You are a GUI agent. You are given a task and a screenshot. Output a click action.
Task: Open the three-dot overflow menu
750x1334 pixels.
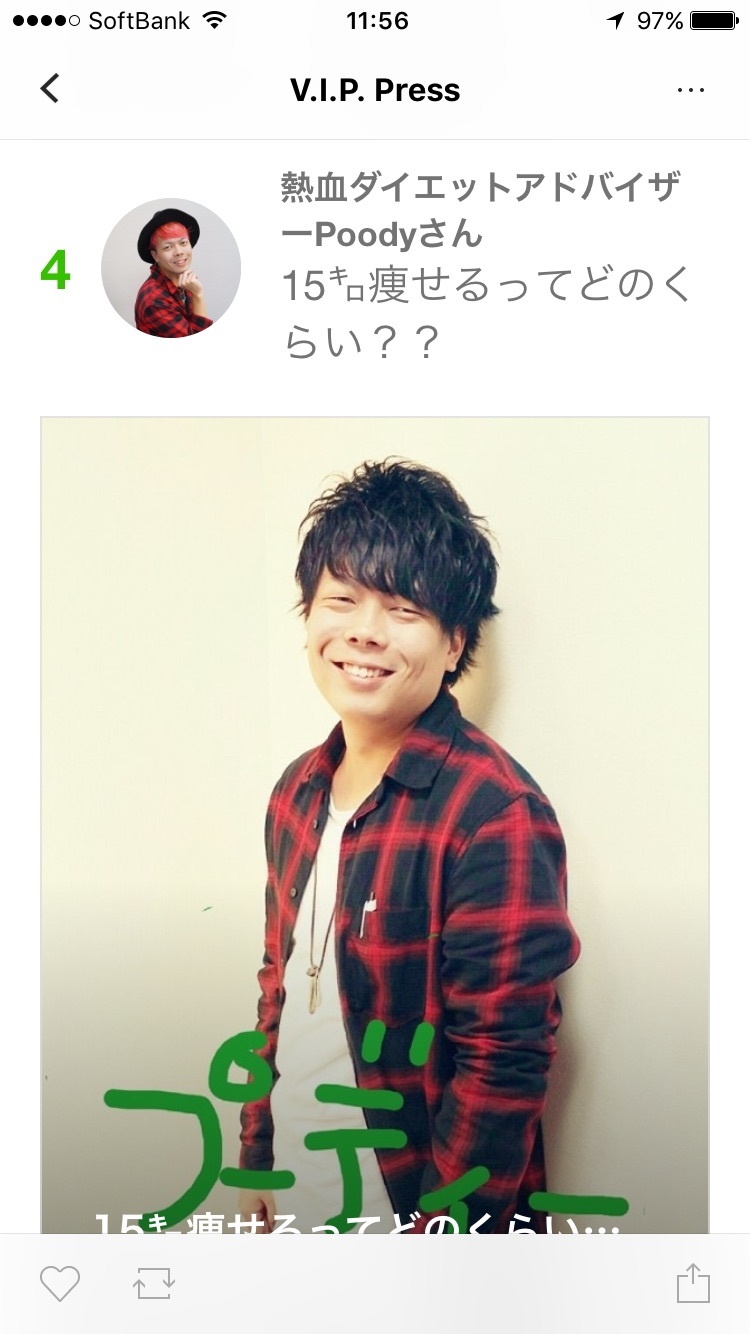tap(691, 90)
